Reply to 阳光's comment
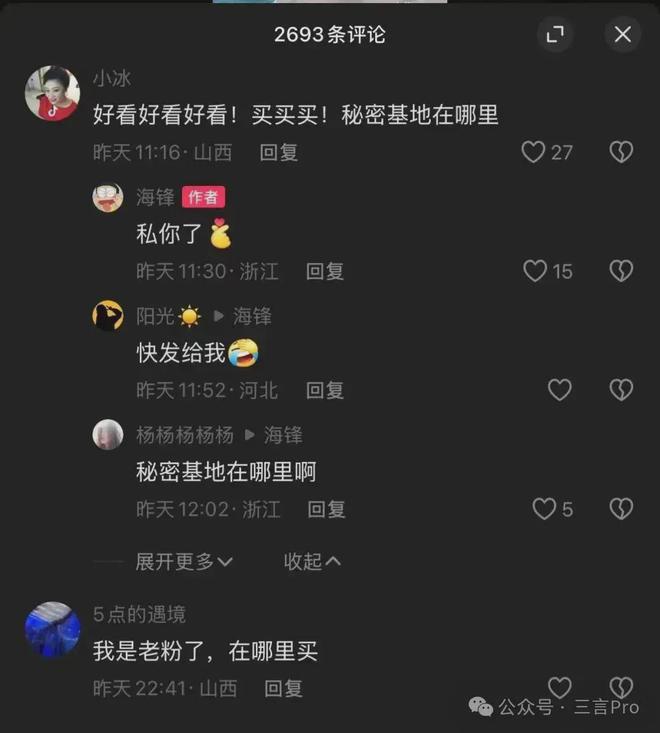 (x=325, y=390)
